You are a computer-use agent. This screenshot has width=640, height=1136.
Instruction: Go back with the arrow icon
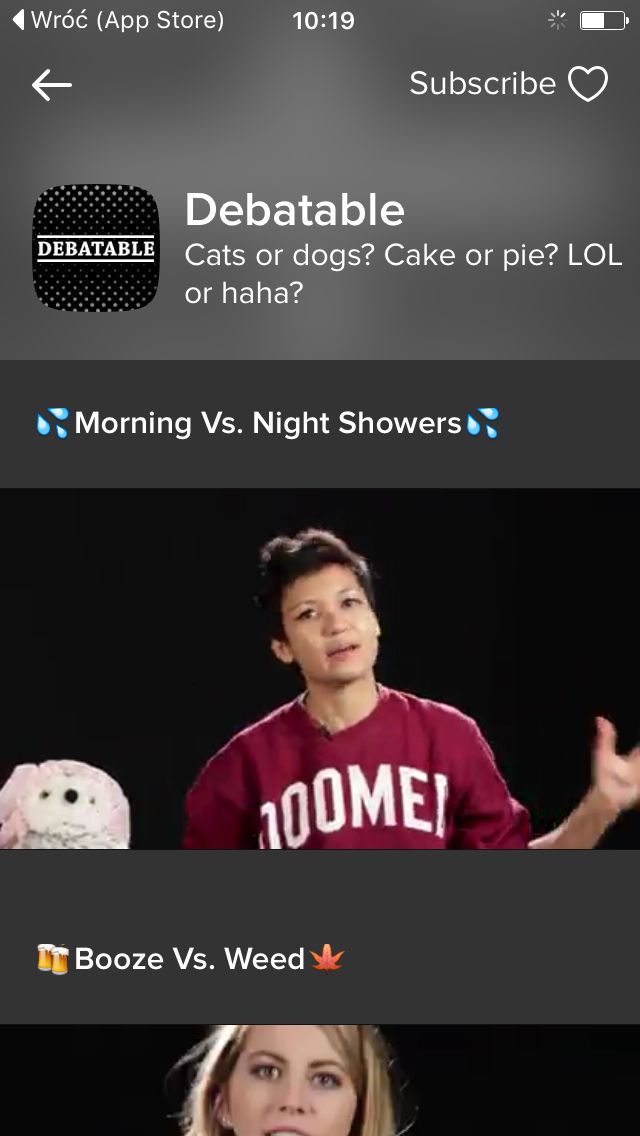51,85
